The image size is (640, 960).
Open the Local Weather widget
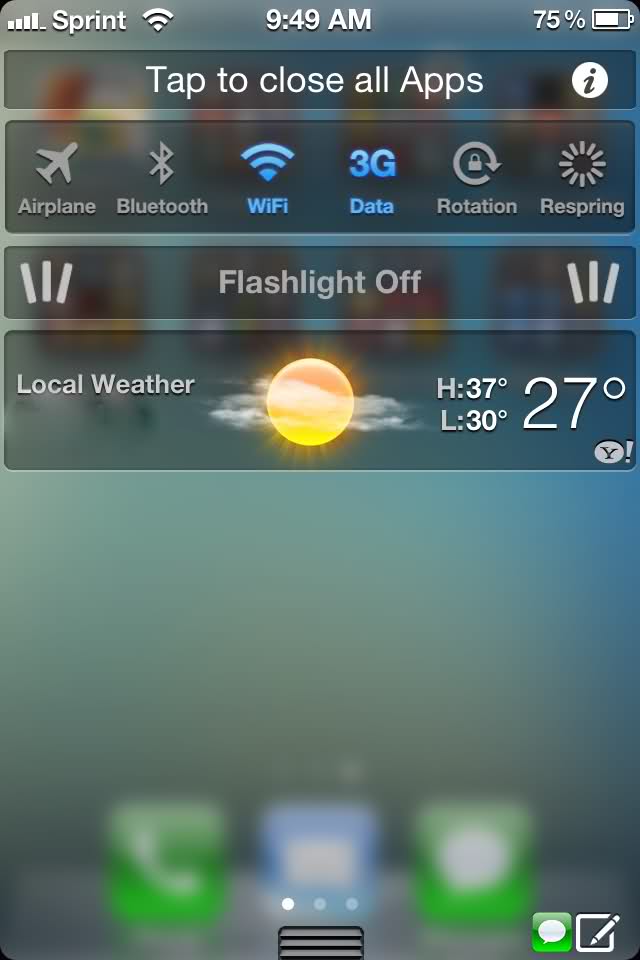click(320, 400)
